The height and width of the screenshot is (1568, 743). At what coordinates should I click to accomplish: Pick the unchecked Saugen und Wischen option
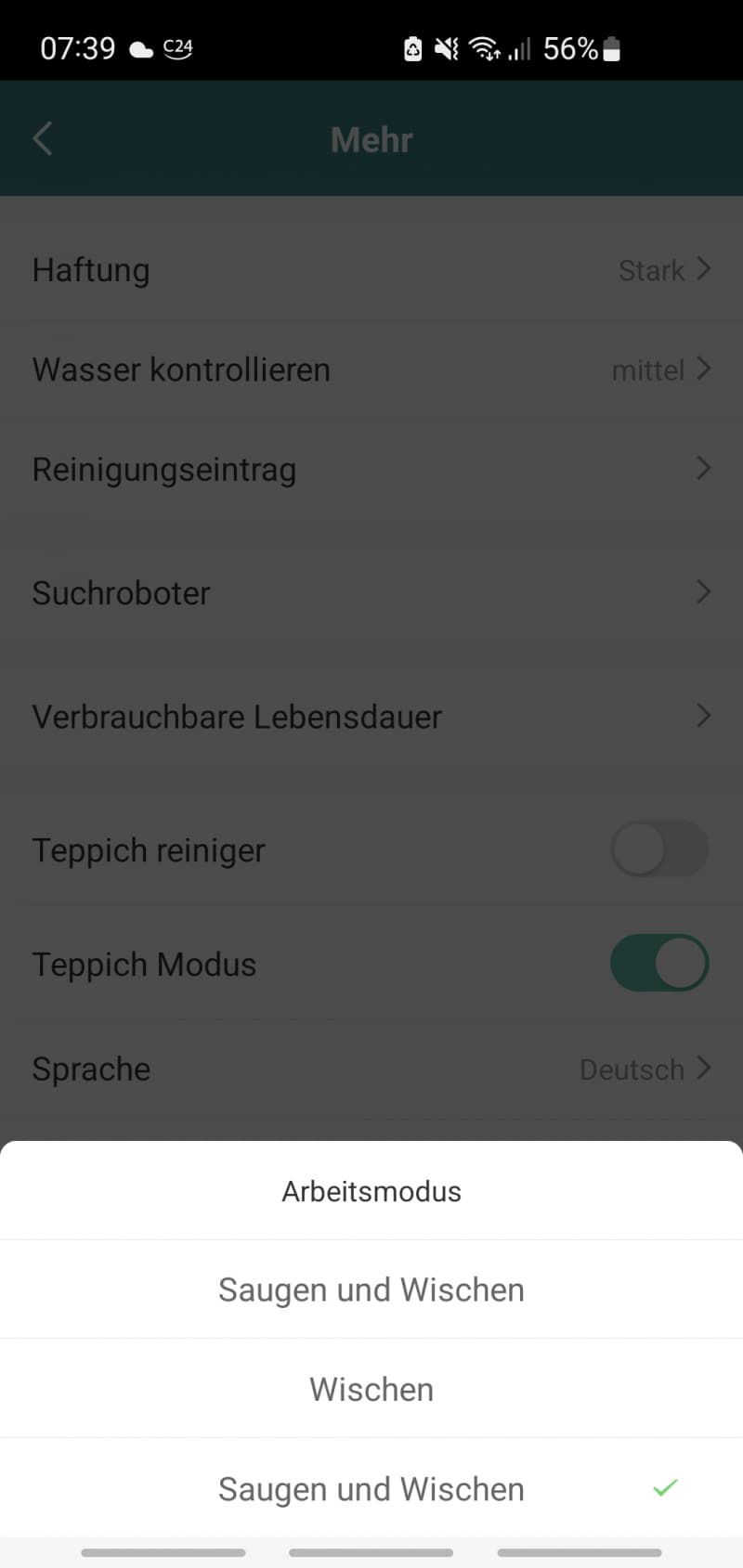point(371,1289)
